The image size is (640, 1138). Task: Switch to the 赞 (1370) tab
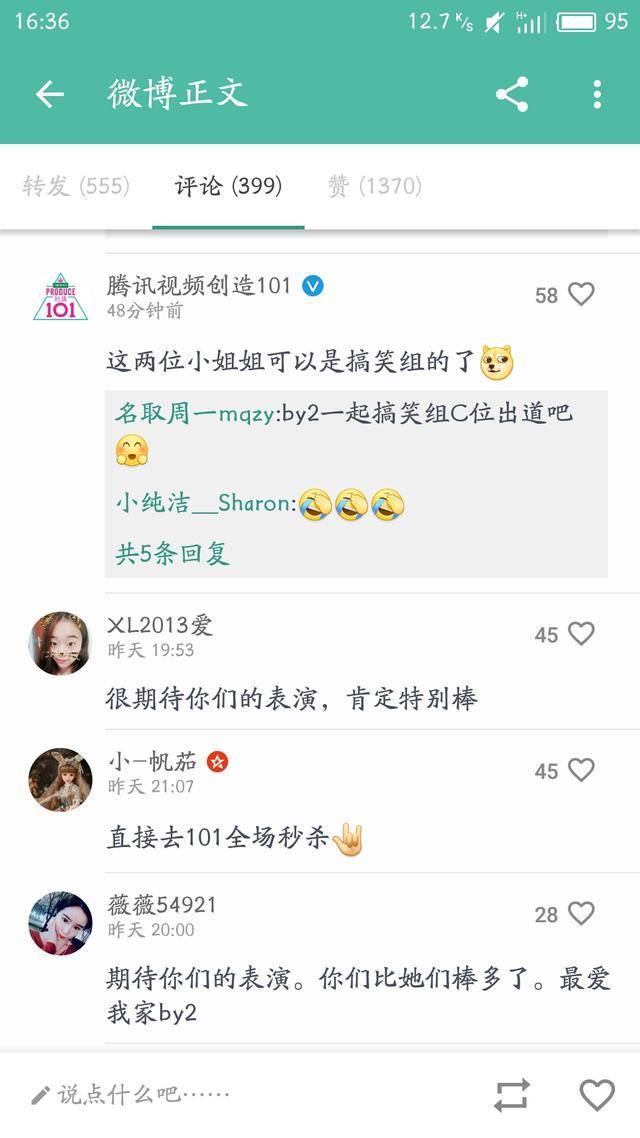point(375,186)
